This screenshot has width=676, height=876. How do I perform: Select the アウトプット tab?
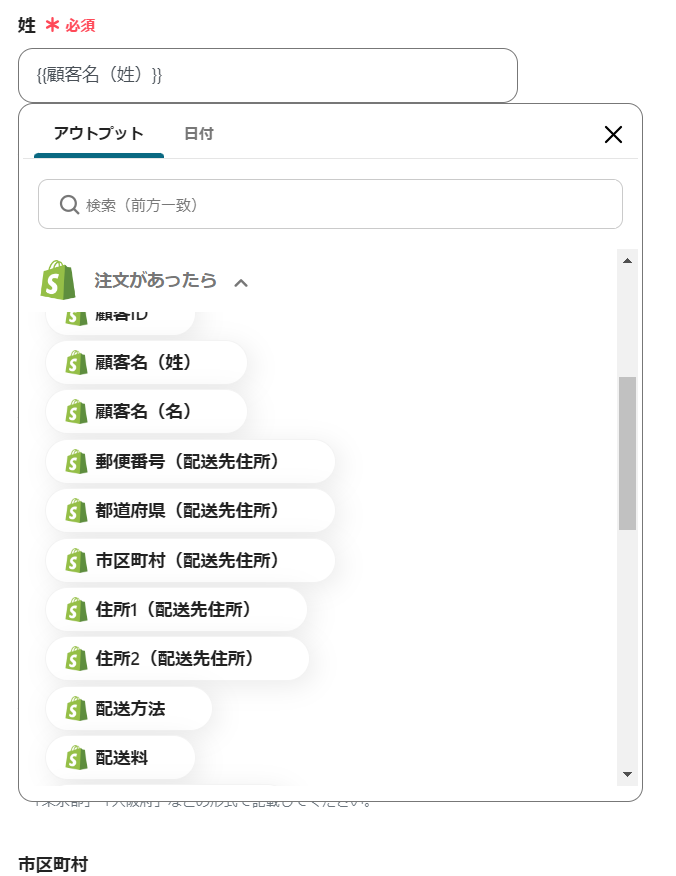pyautogui.click(x=99, y=134)
